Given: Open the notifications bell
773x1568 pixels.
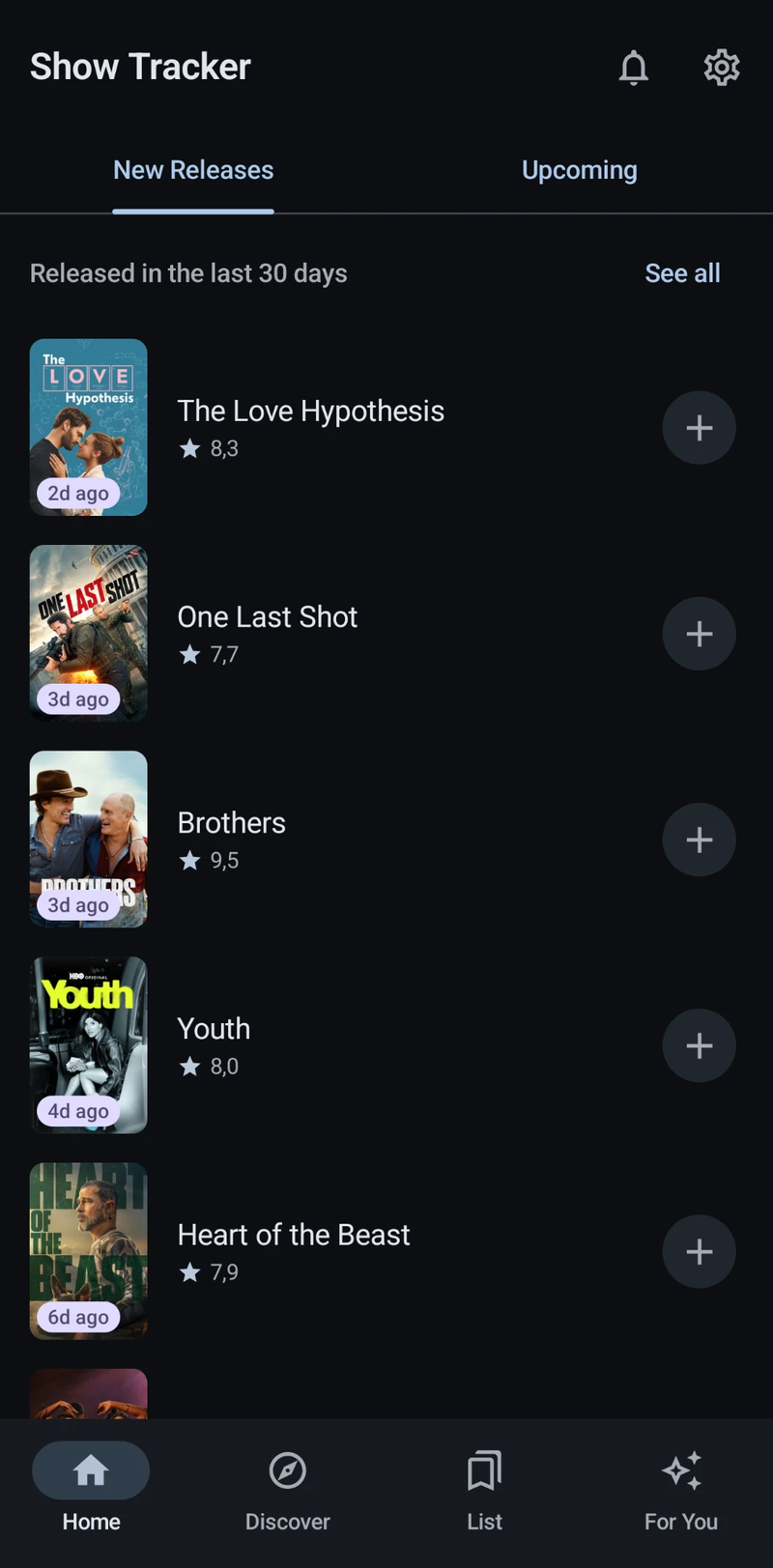Looking at the screenshot, I should click(634, 68).
